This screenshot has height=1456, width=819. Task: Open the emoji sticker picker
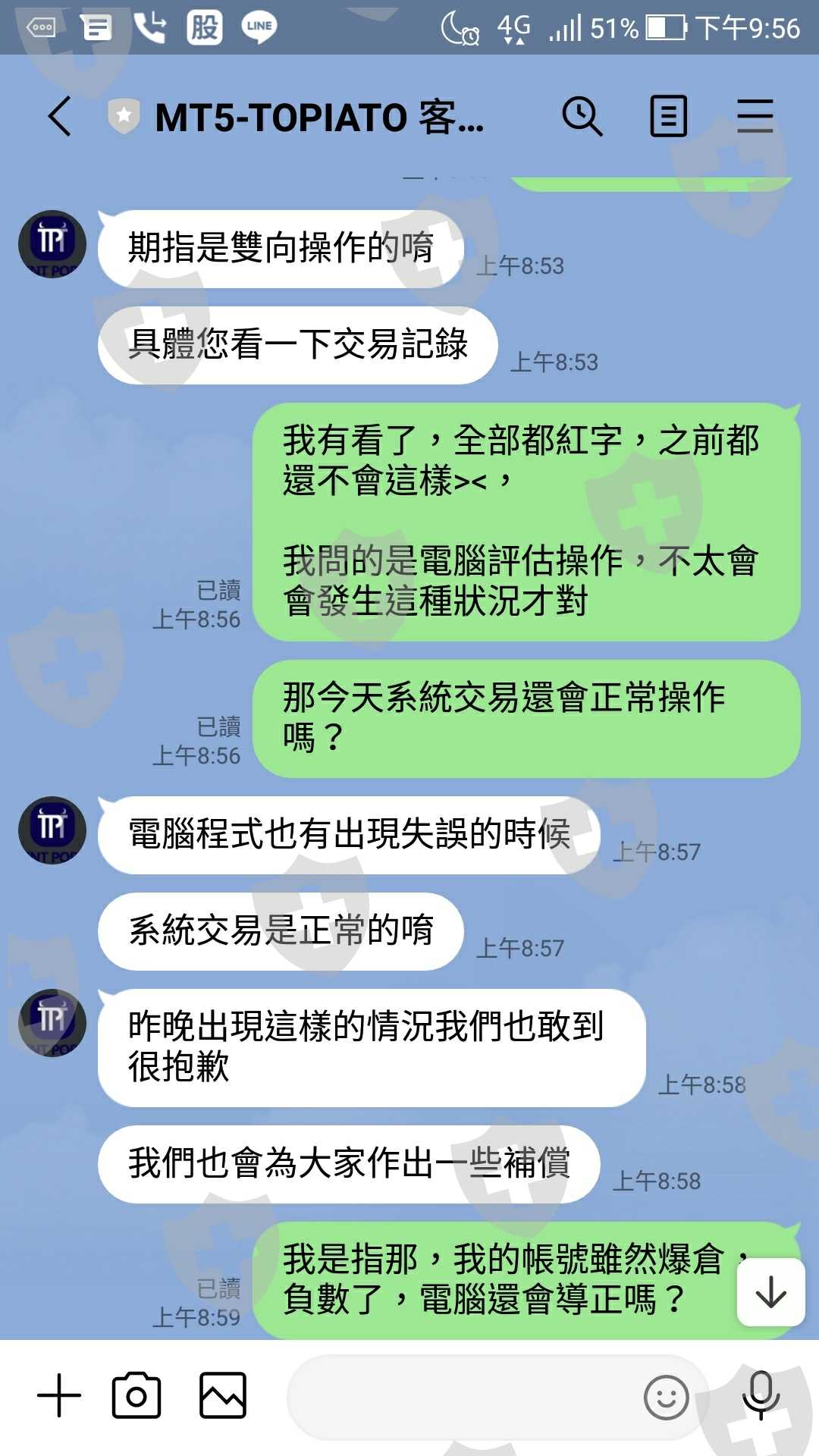click(x=666, y=1397)
